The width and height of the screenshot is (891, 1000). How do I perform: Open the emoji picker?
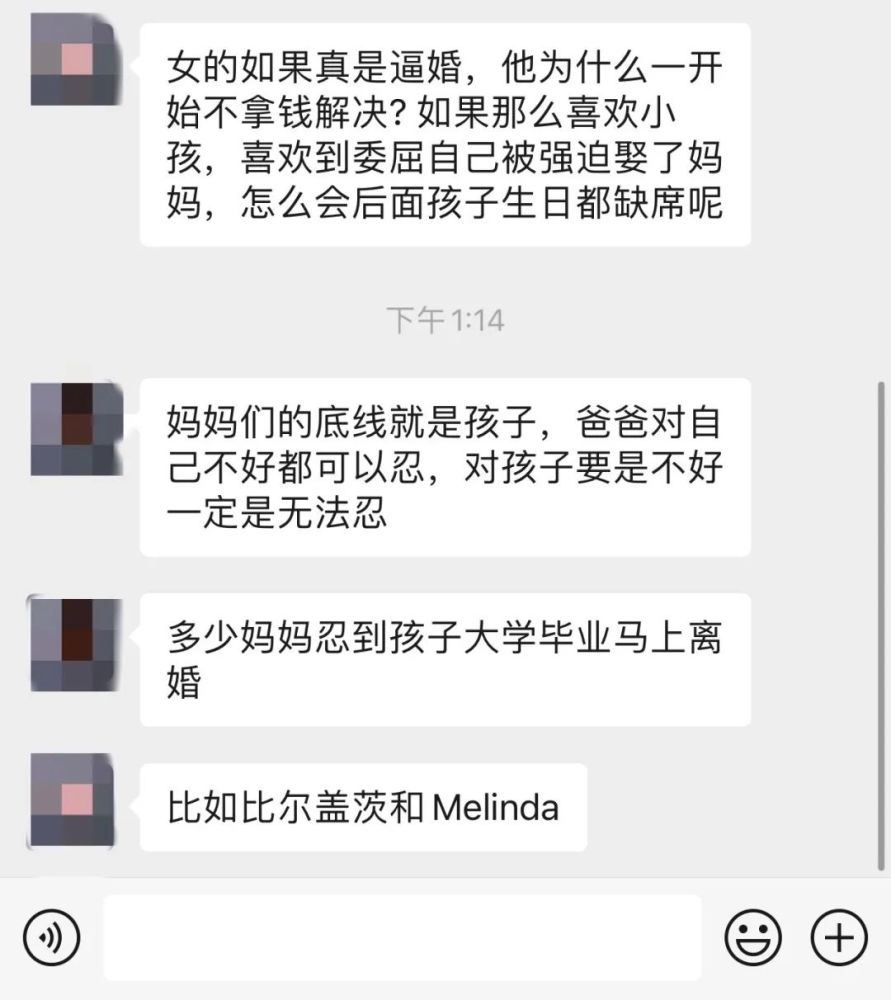pyautogui.click(x=752, y=938)
